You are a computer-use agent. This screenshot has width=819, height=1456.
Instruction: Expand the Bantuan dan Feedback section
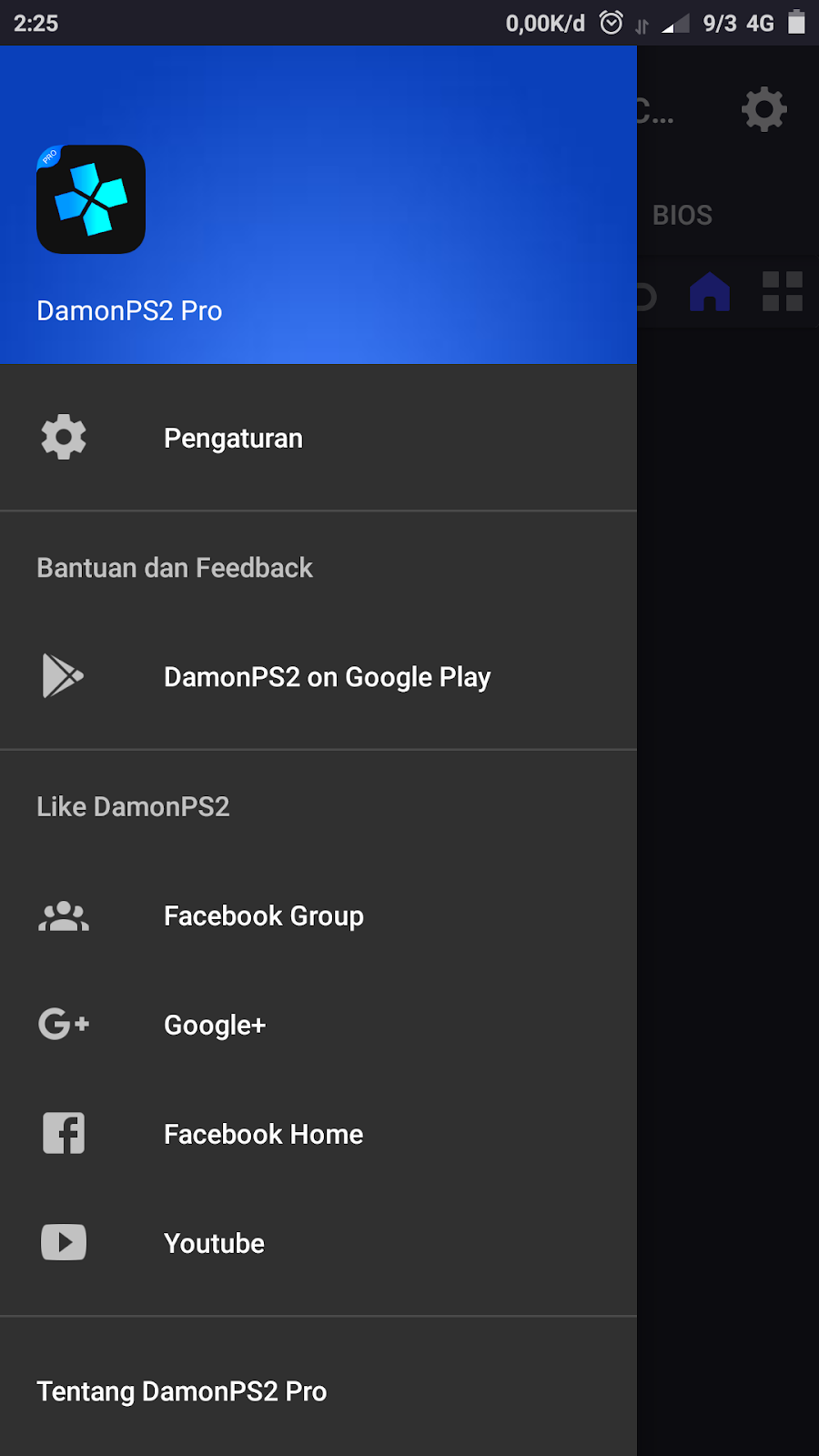pyautogui.click(x=174, y=567)
